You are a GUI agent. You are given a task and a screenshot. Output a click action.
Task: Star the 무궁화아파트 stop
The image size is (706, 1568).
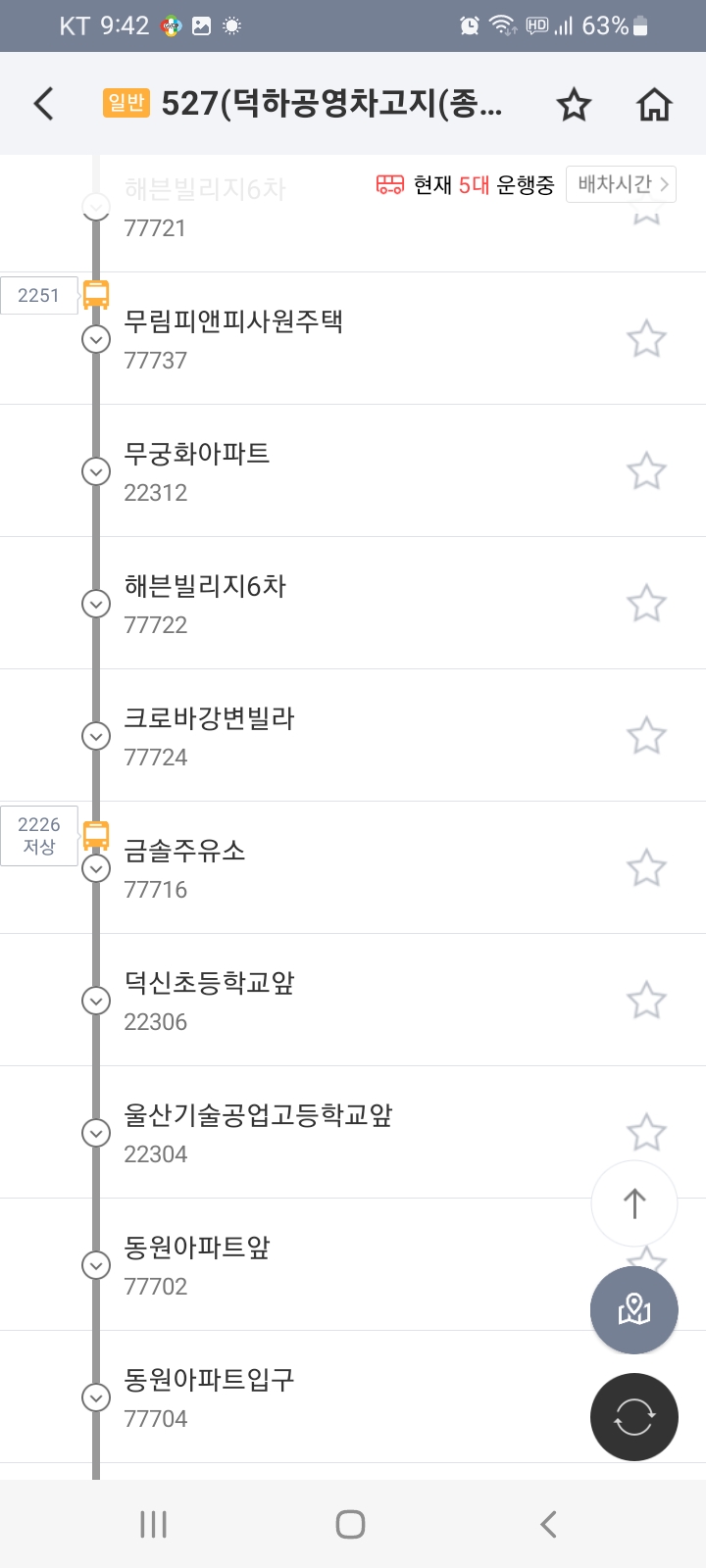646,471
